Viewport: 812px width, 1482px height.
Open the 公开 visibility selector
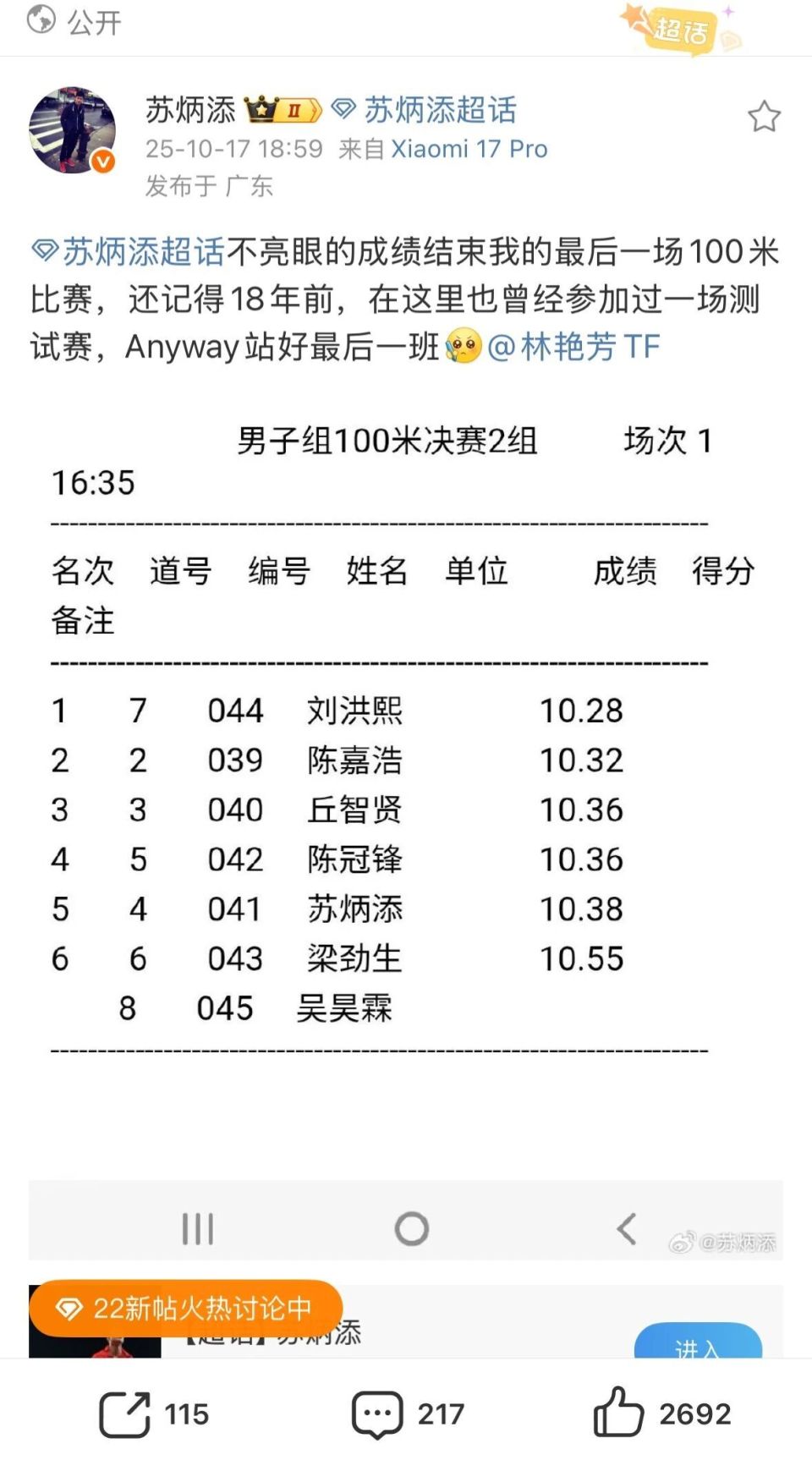(x=95, y=24)
